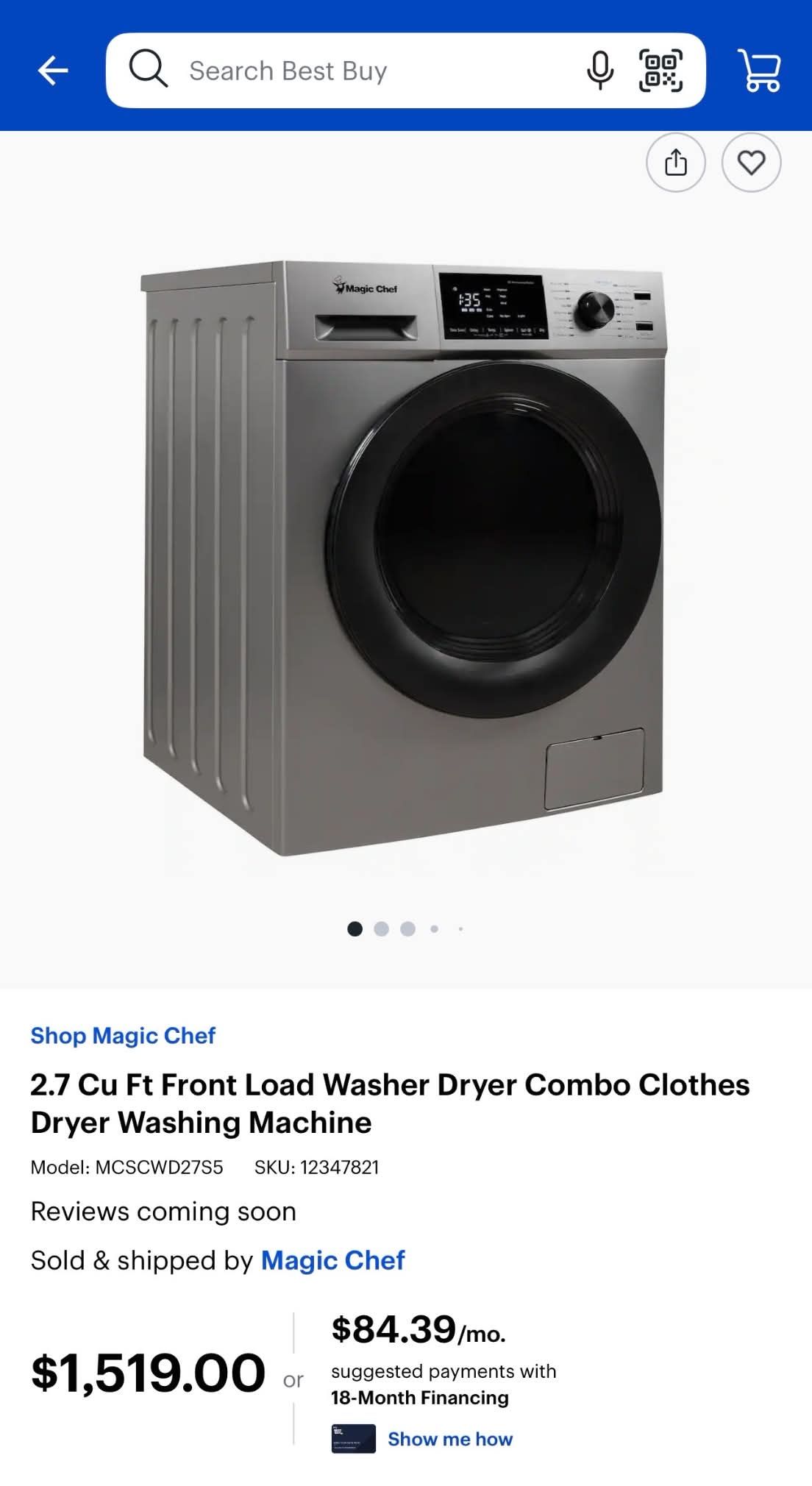812x1486 pixels.
Task: Open the Shop Magic Chef link
Action: click(123, 1036)
